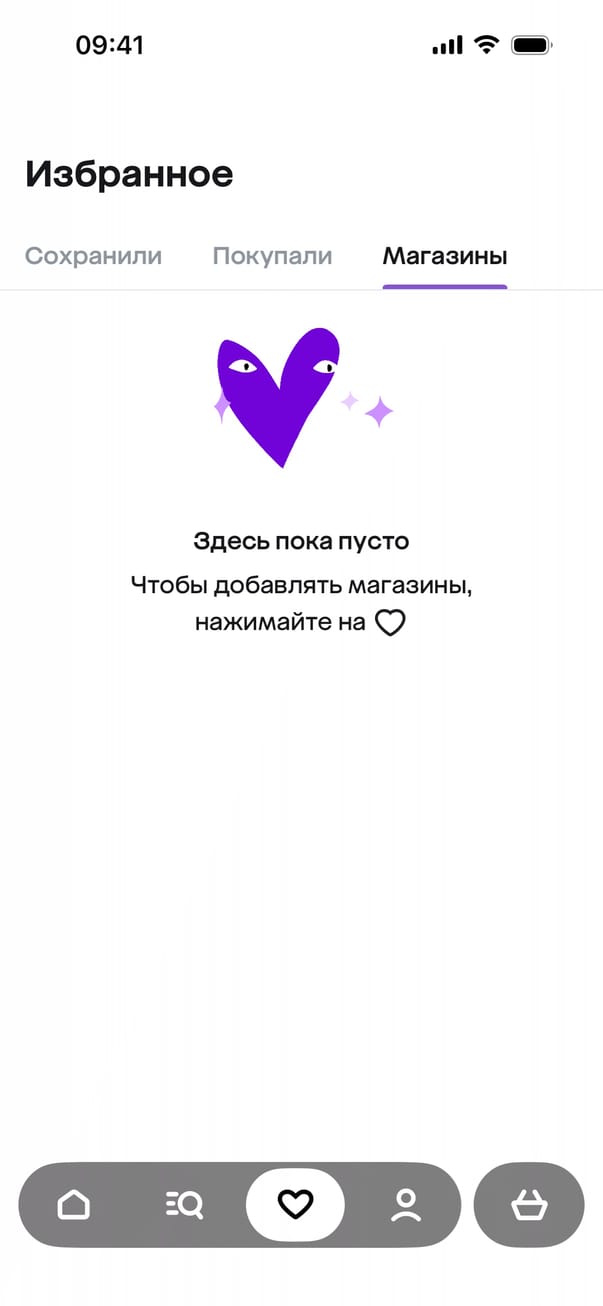This screenshot has height=1306, width=603.
Task: Select the Магазины tab
Action: [445, 256]
